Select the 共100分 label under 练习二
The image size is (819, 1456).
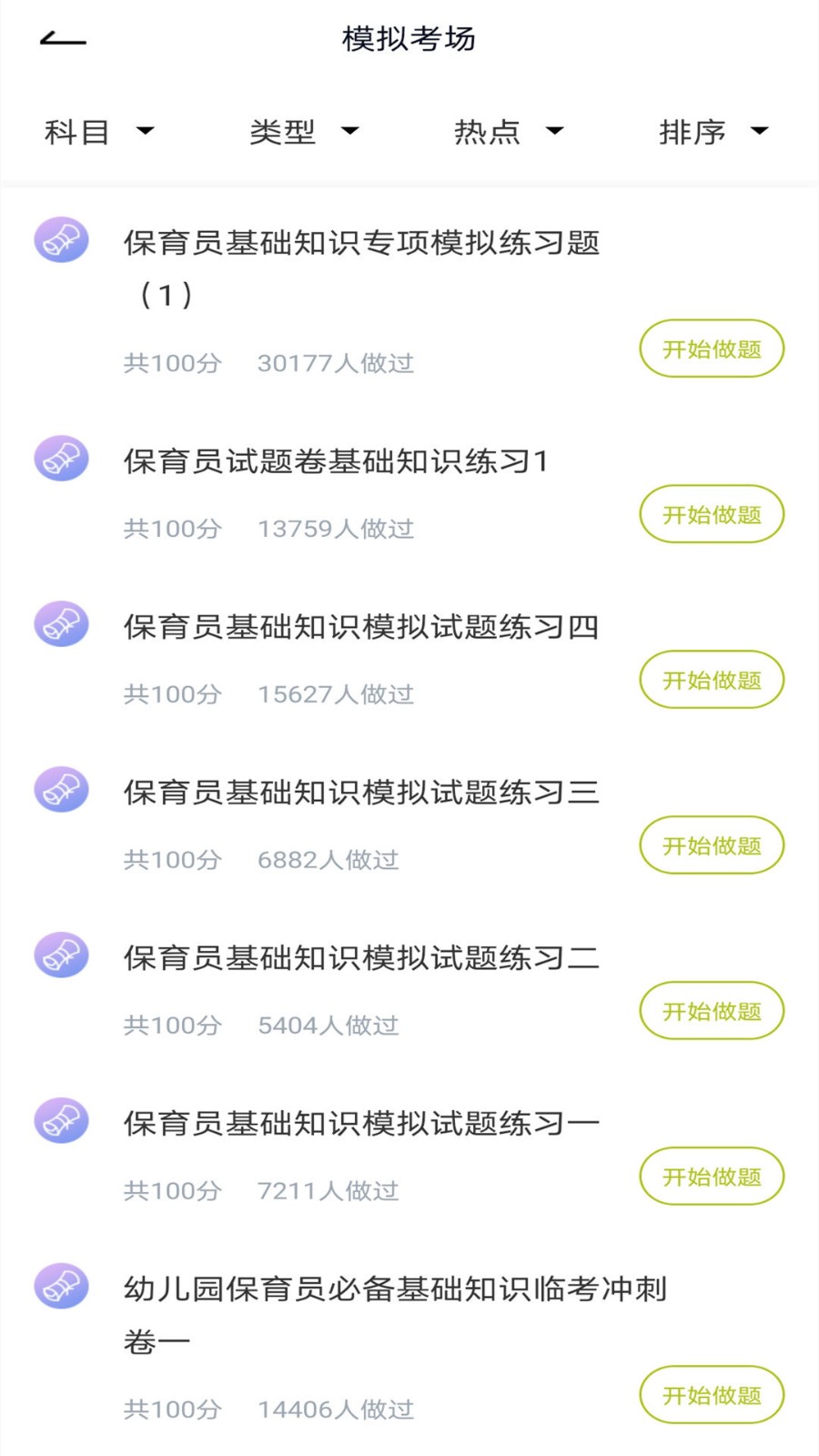173,1025
